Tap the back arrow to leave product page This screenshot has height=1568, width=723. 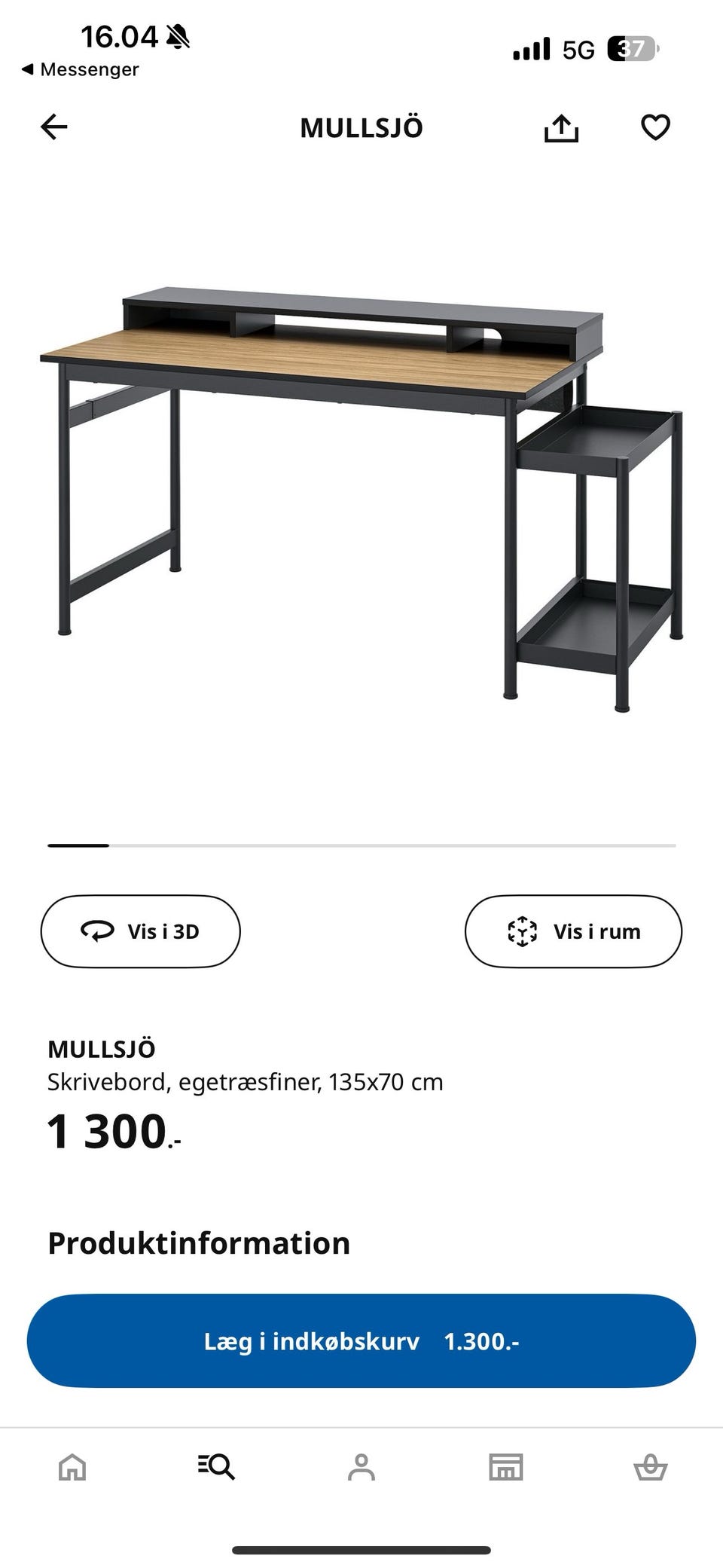tap(53, 127)
